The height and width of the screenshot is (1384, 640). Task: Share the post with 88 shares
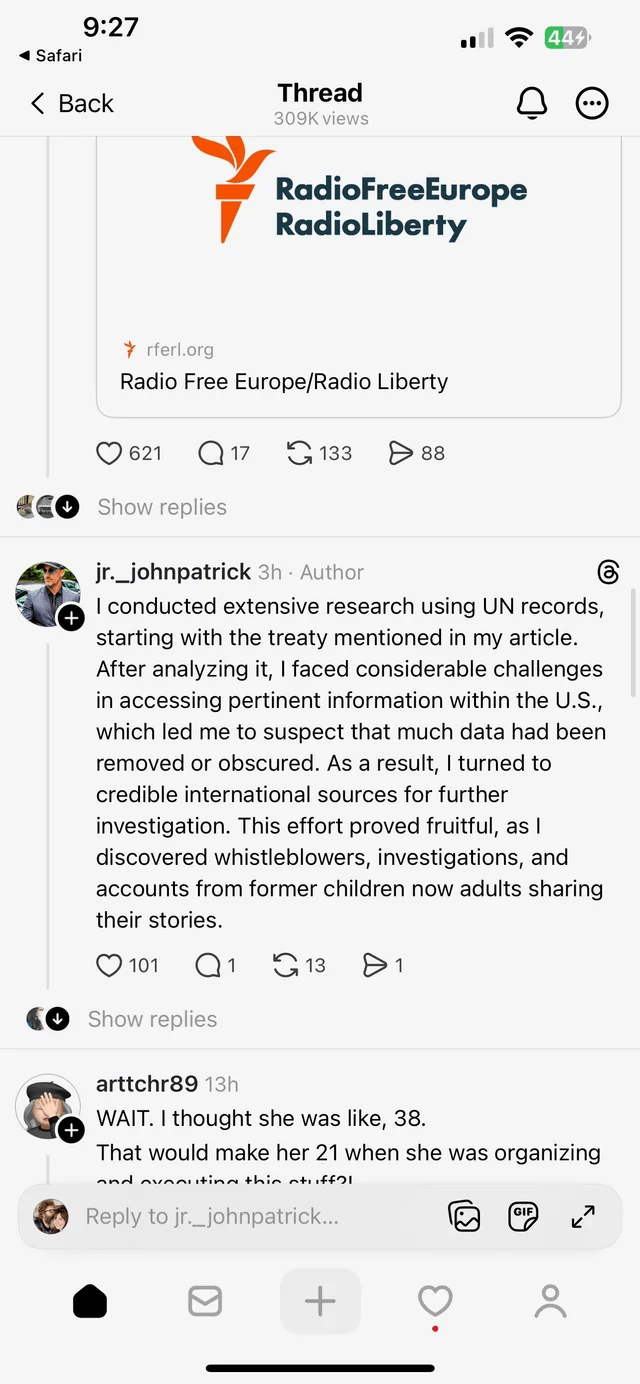(400, 454)
